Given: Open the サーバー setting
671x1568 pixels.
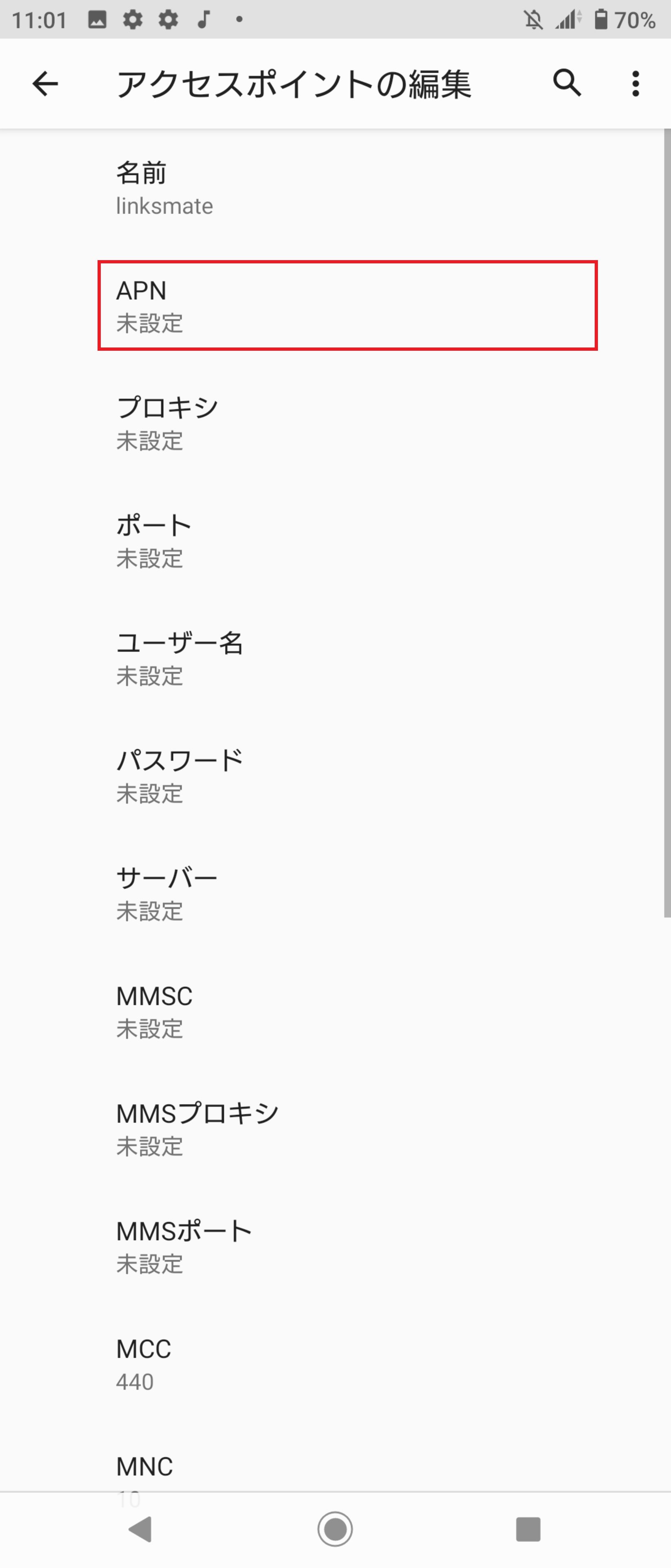Looking at the screenshot, I should tap(335, 892).
